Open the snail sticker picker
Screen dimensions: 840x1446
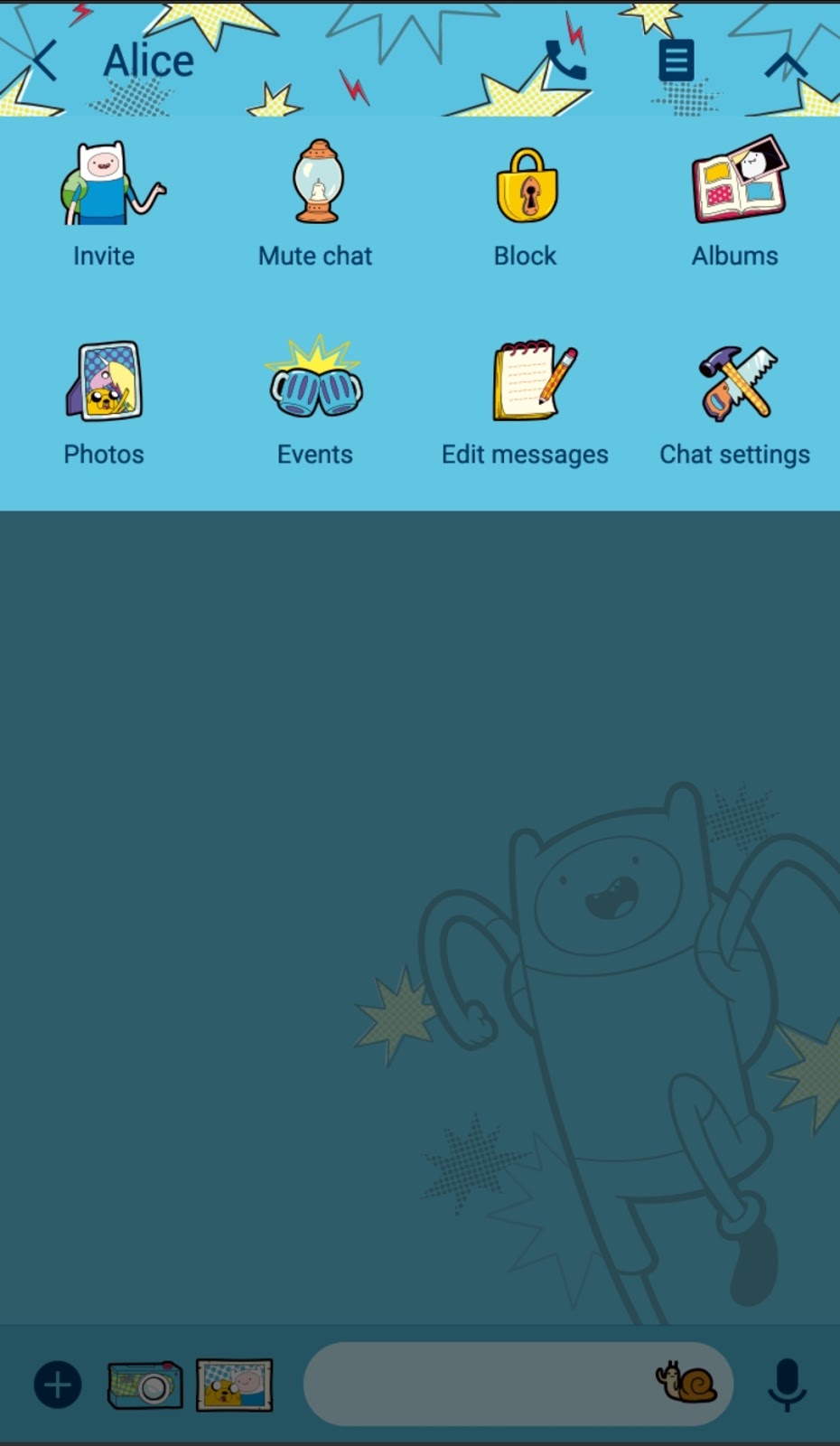pyautogui.click(x=686, y=1383)
